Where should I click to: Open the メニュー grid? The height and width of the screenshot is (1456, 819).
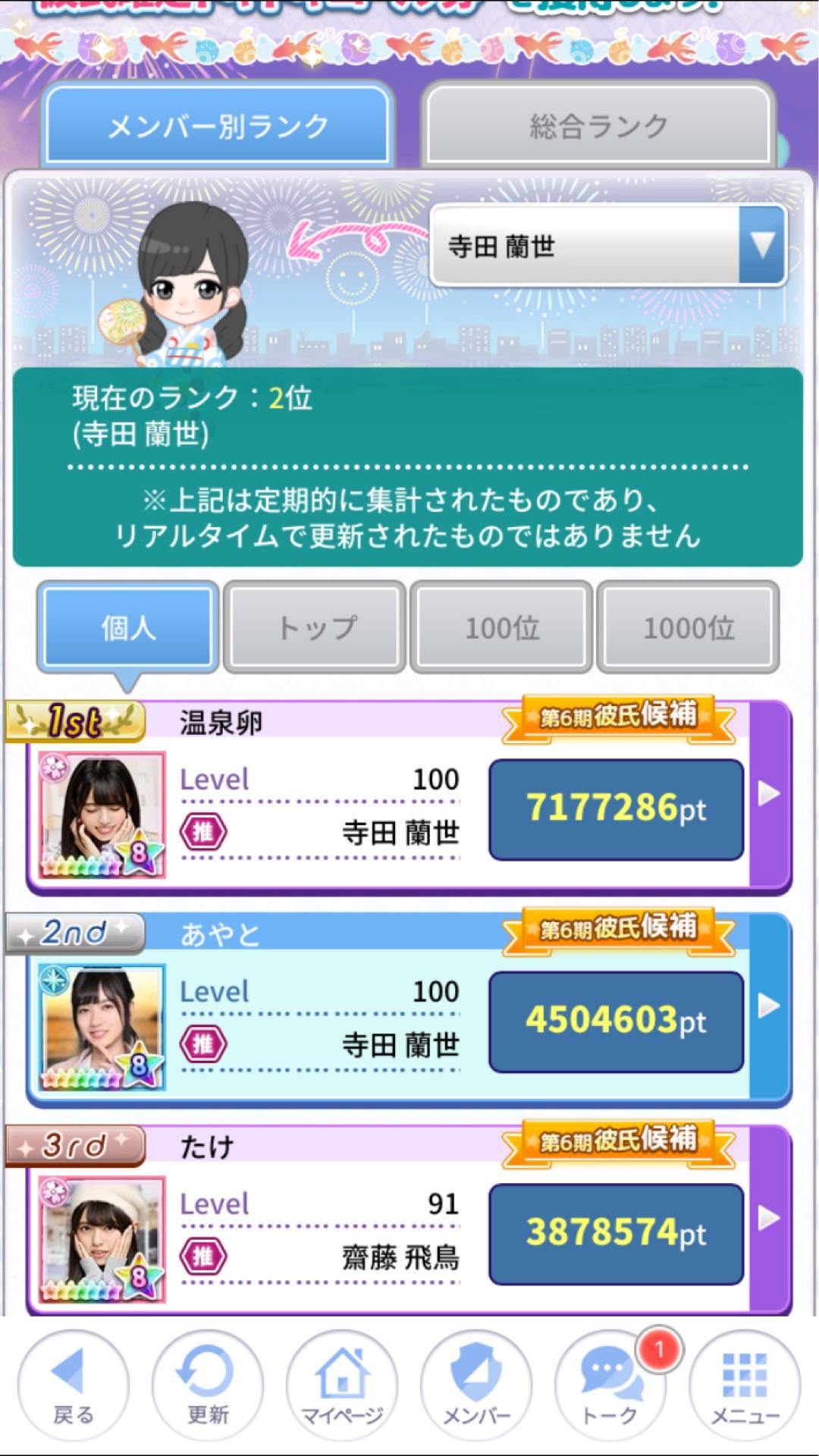pyautogui.click(x=745, y=1386)
